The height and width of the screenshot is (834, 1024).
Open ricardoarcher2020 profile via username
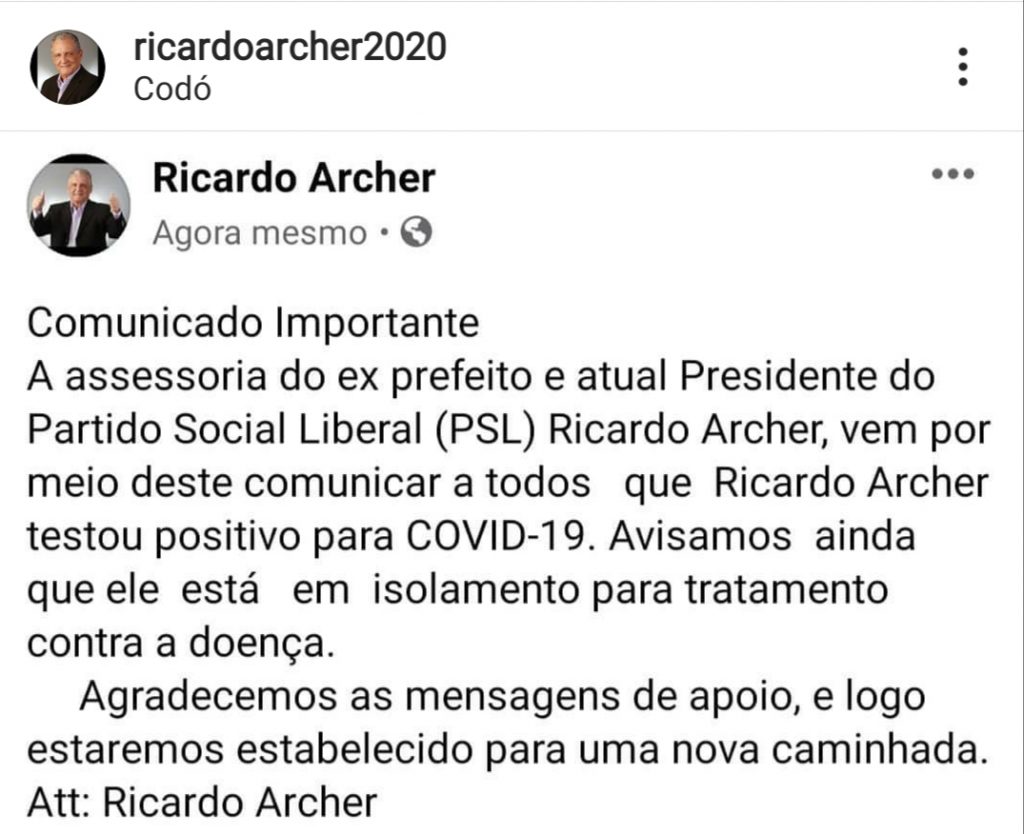tap(289, 47)
